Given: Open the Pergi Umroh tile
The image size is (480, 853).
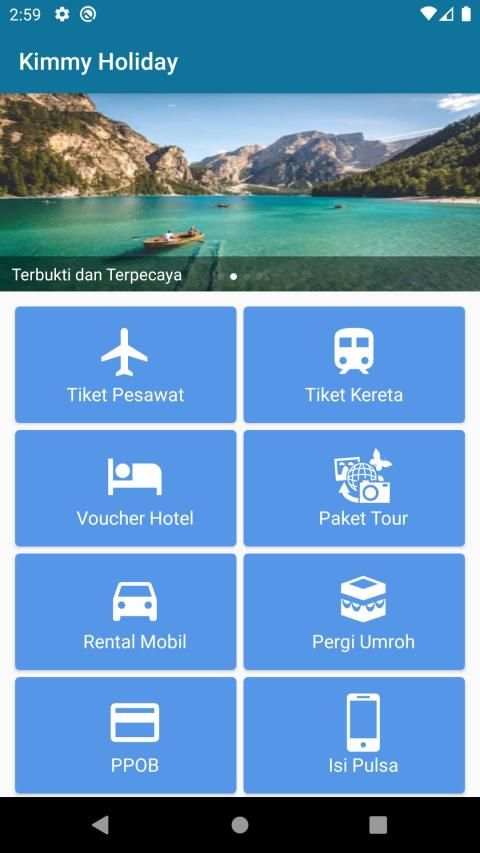Looking at the screenshot, I should (x=354, y=611).
